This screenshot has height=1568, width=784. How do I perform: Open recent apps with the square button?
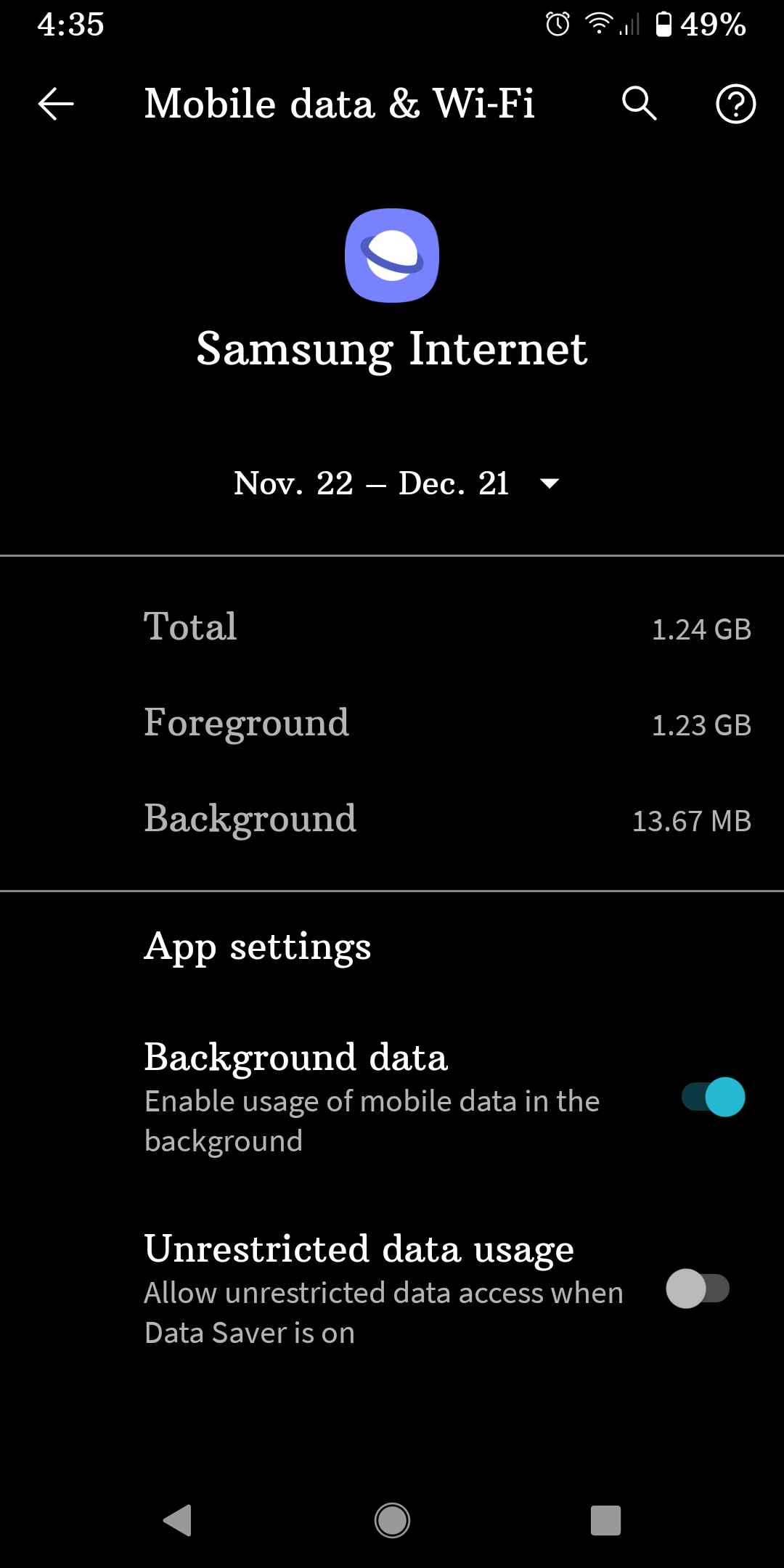click(605, 1520)
